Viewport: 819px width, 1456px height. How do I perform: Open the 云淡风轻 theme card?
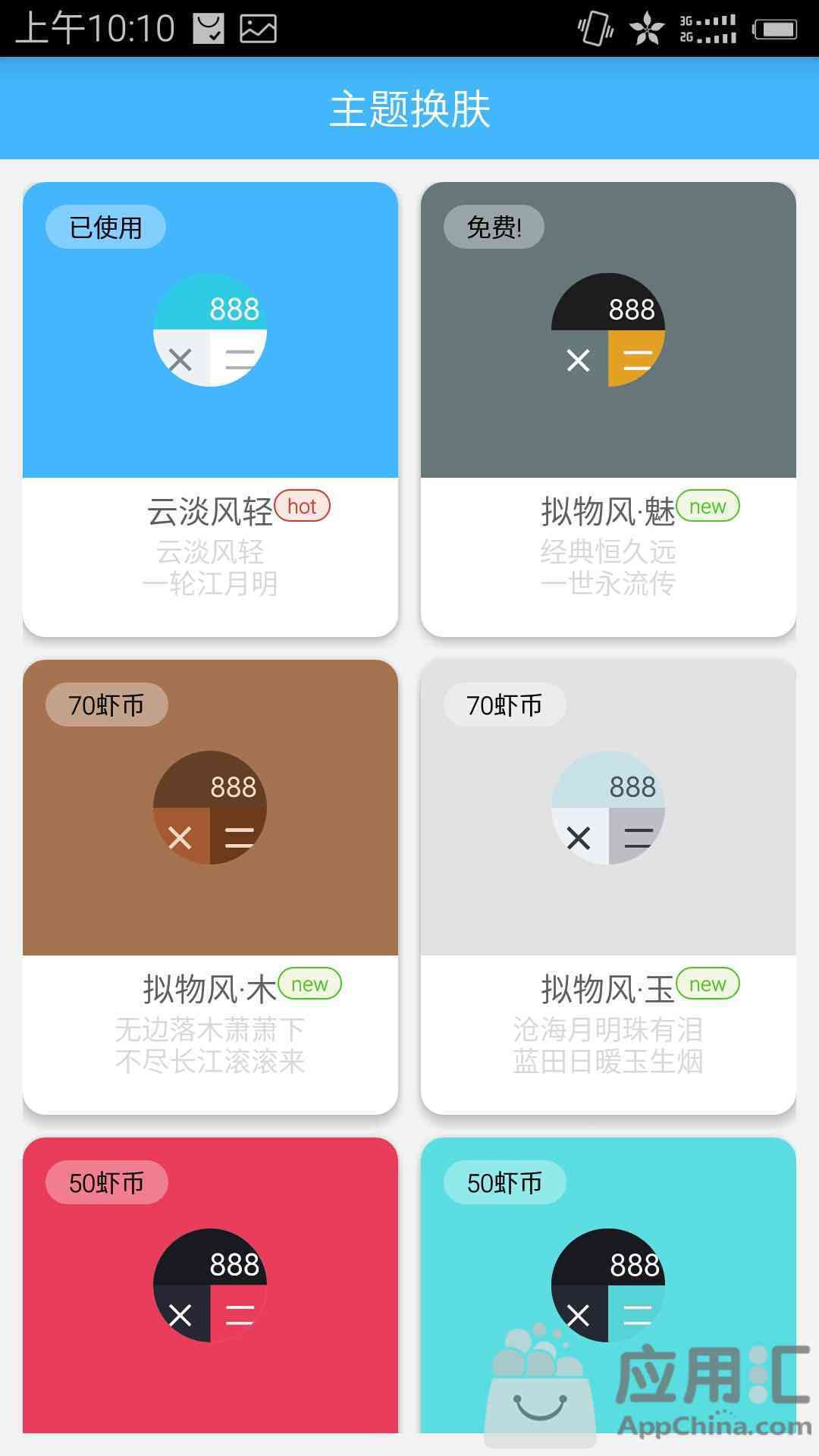(x=210, y=409)
